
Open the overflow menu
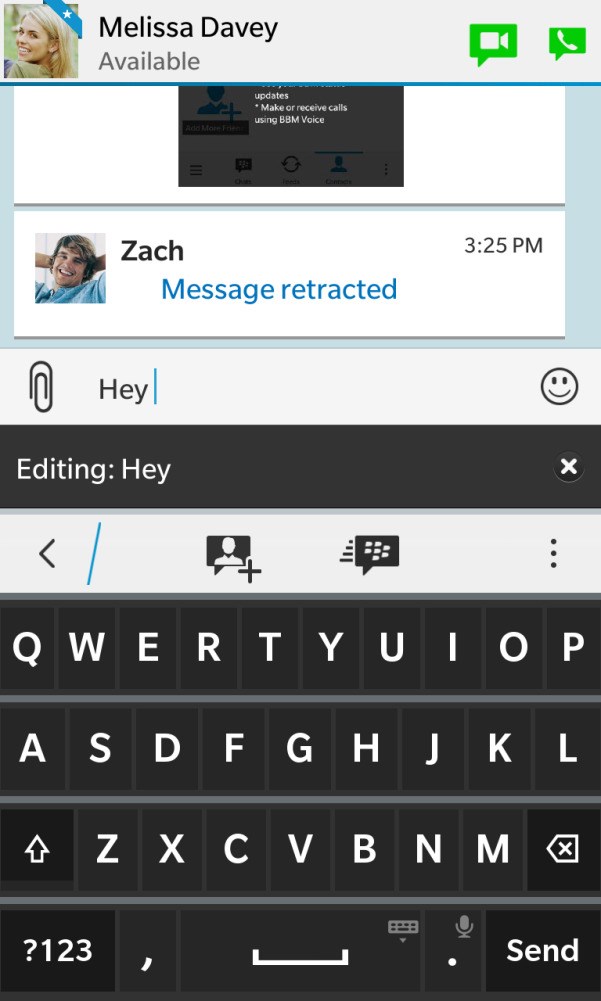pyautogui.click(x=553, y=553)
